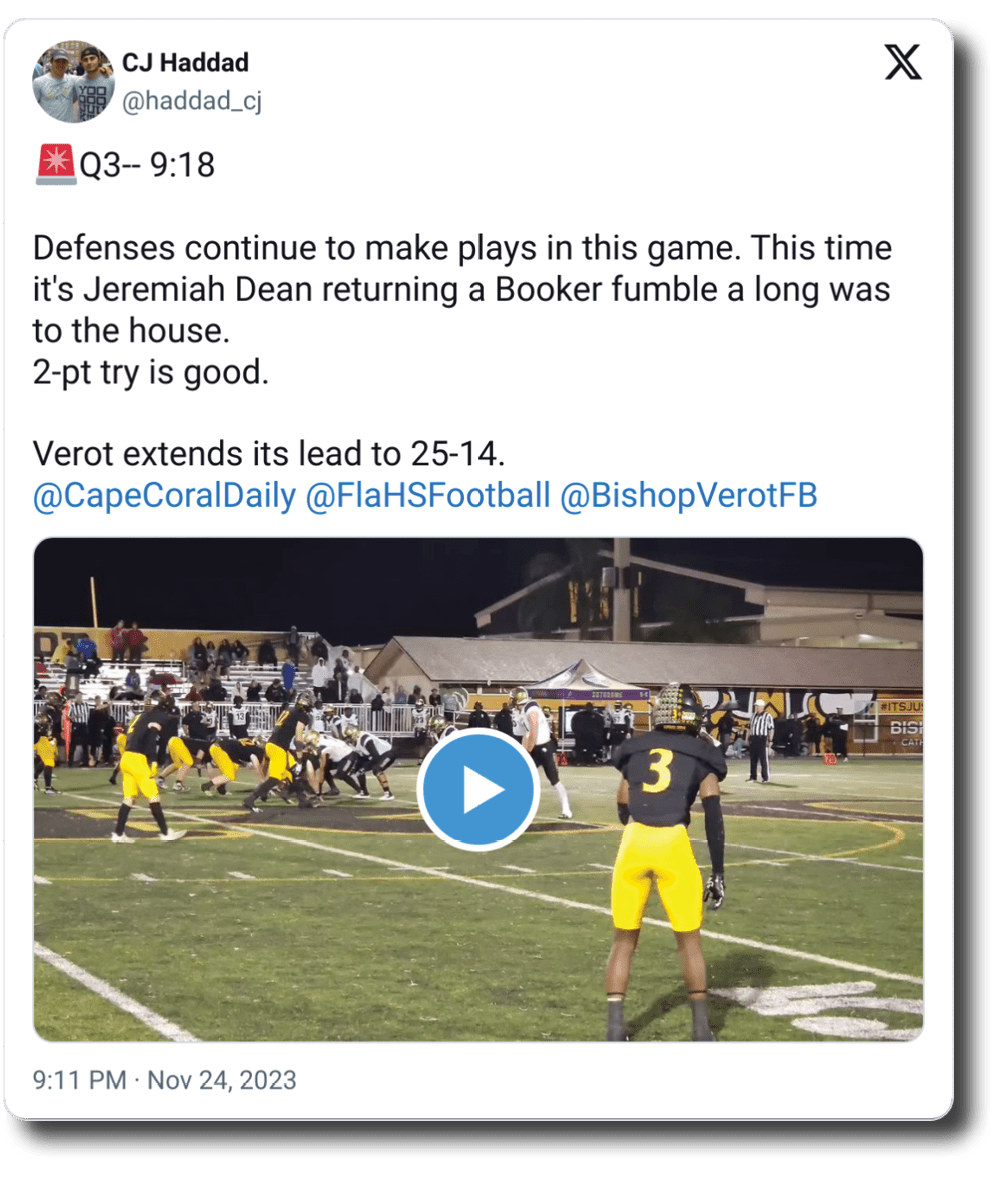Open the 9:11 PM Nov 24, 2023 timestamp

pyautogui.click(x=165, y=1080)
